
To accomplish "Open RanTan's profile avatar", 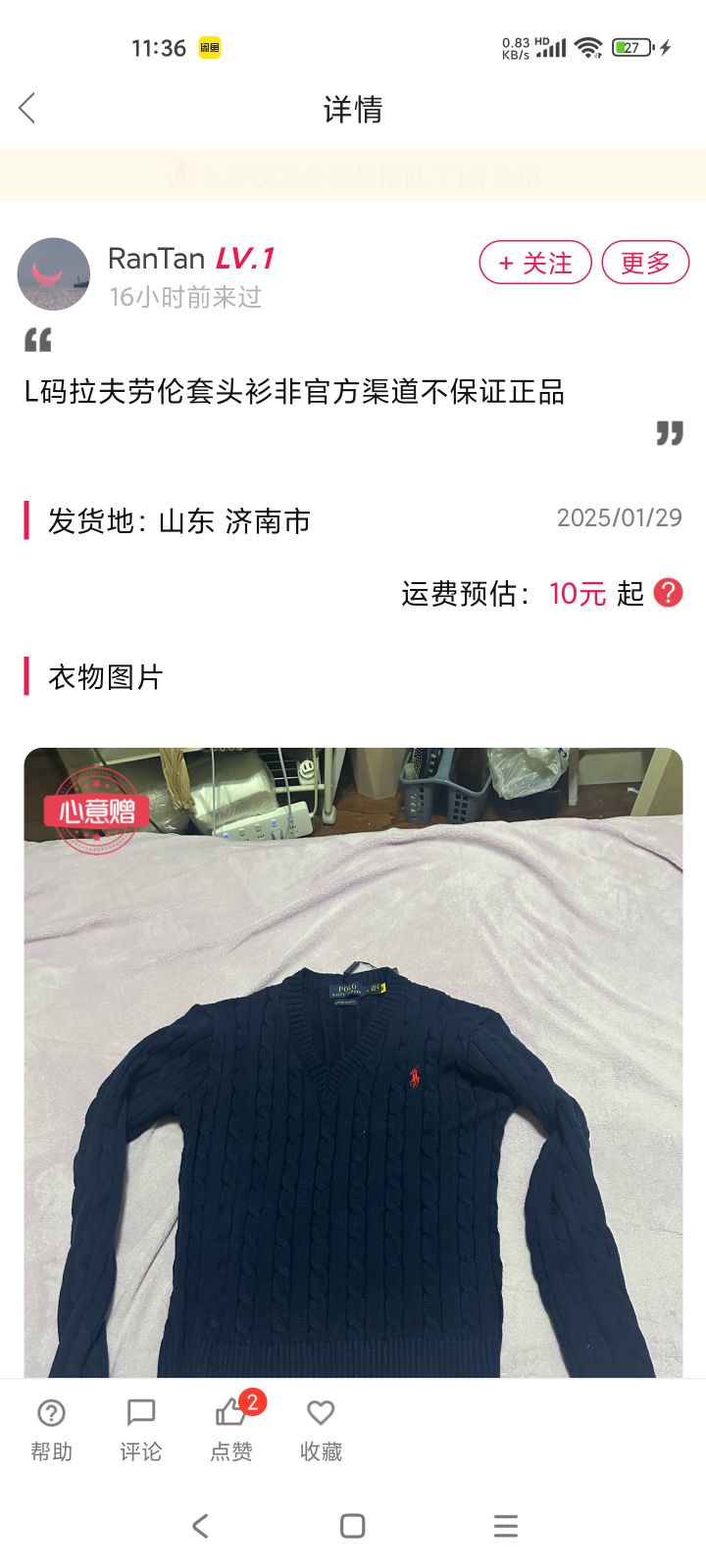I will click(x=54, y=274).
